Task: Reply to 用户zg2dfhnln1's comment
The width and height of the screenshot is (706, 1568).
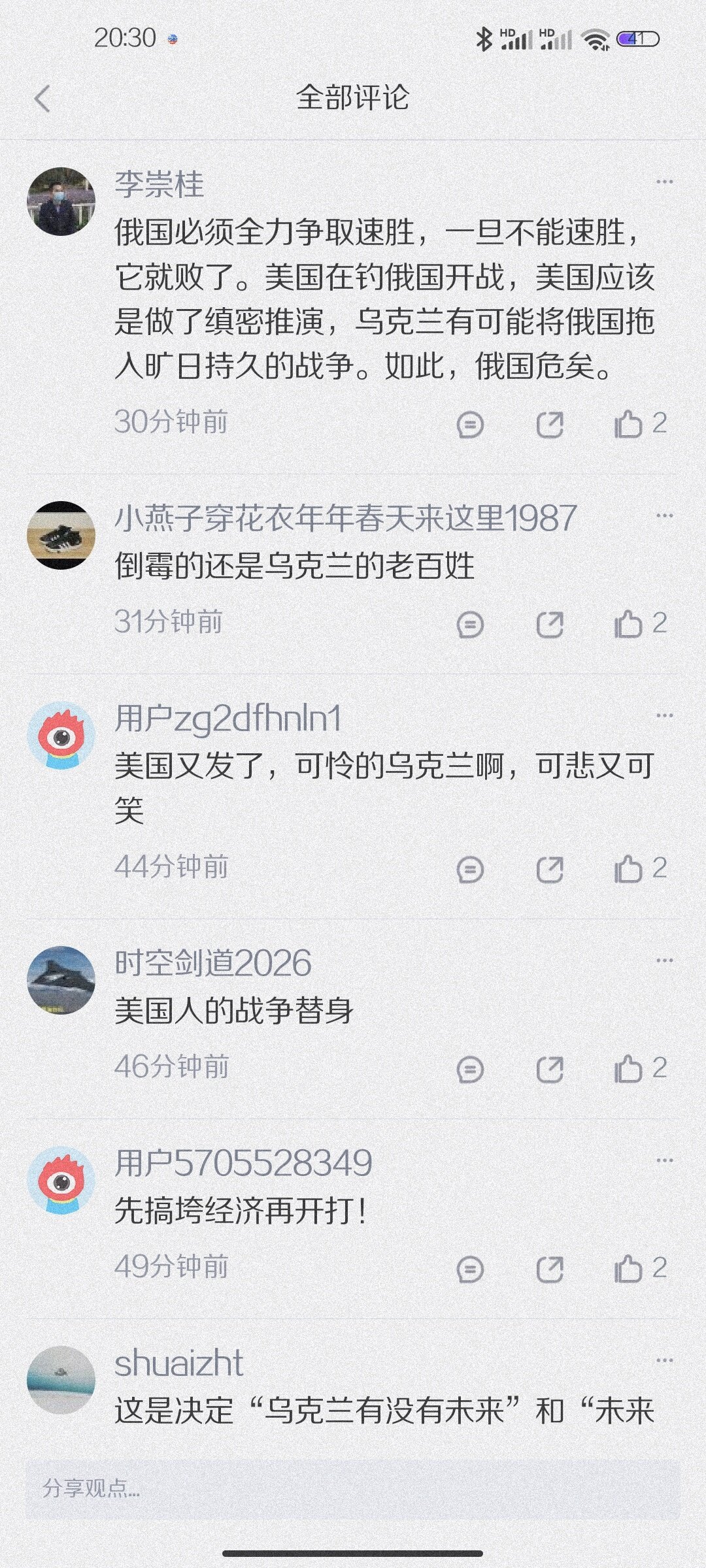Action: (x=470, y=870)
